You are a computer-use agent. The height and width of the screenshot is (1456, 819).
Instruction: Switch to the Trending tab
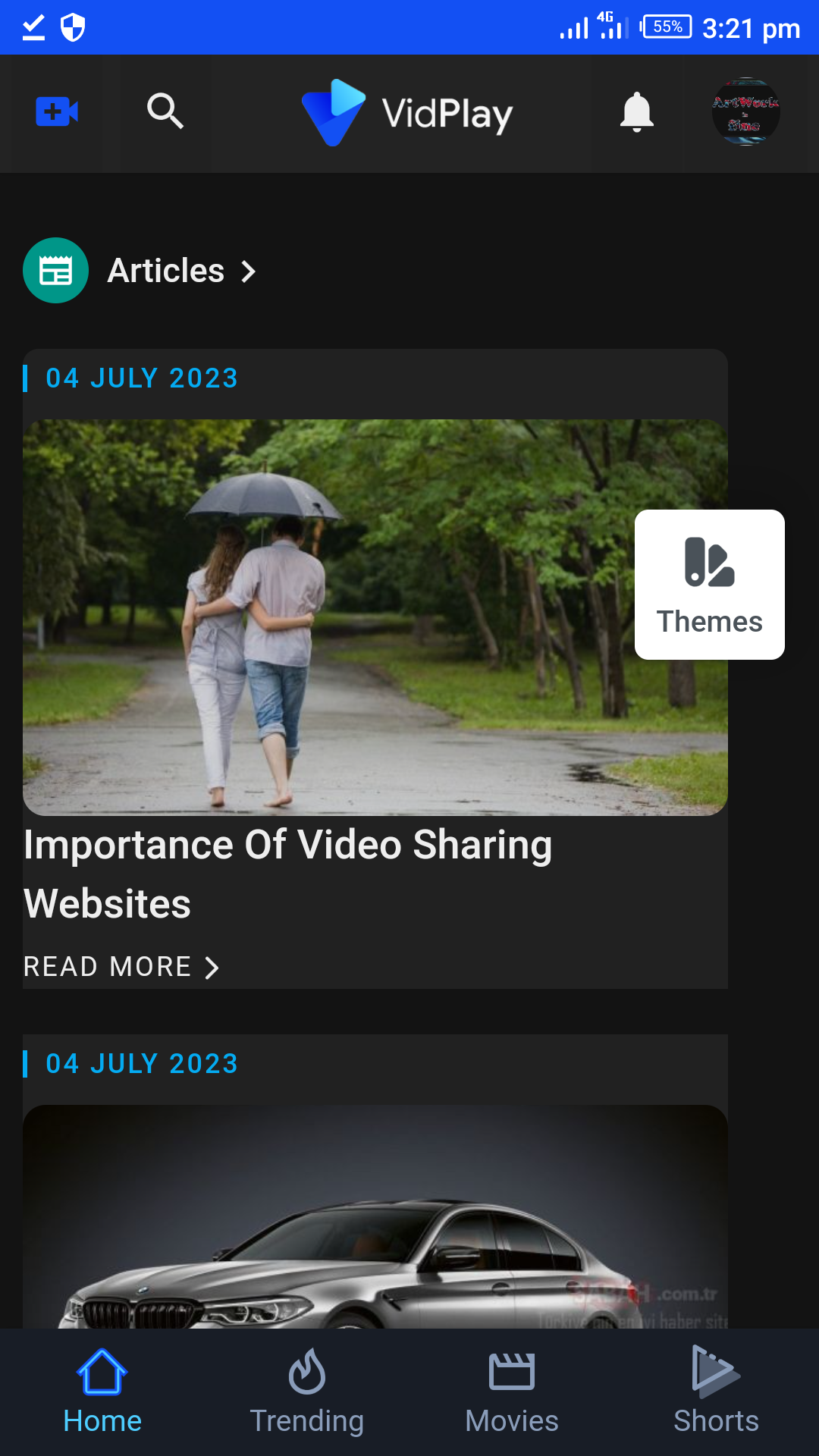[307, 1392]
